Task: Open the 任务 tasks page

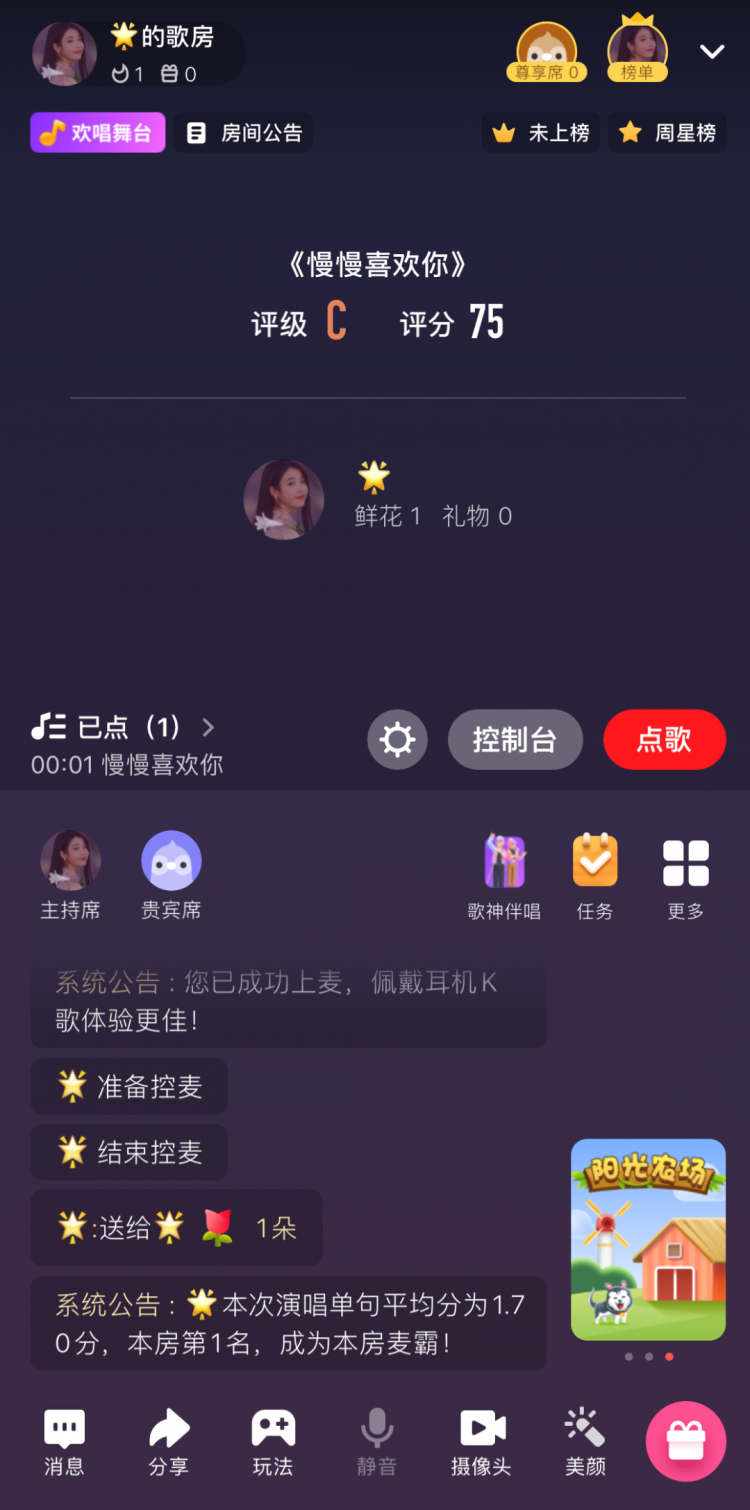Action: pyautogui.click(x=595, y=877)
